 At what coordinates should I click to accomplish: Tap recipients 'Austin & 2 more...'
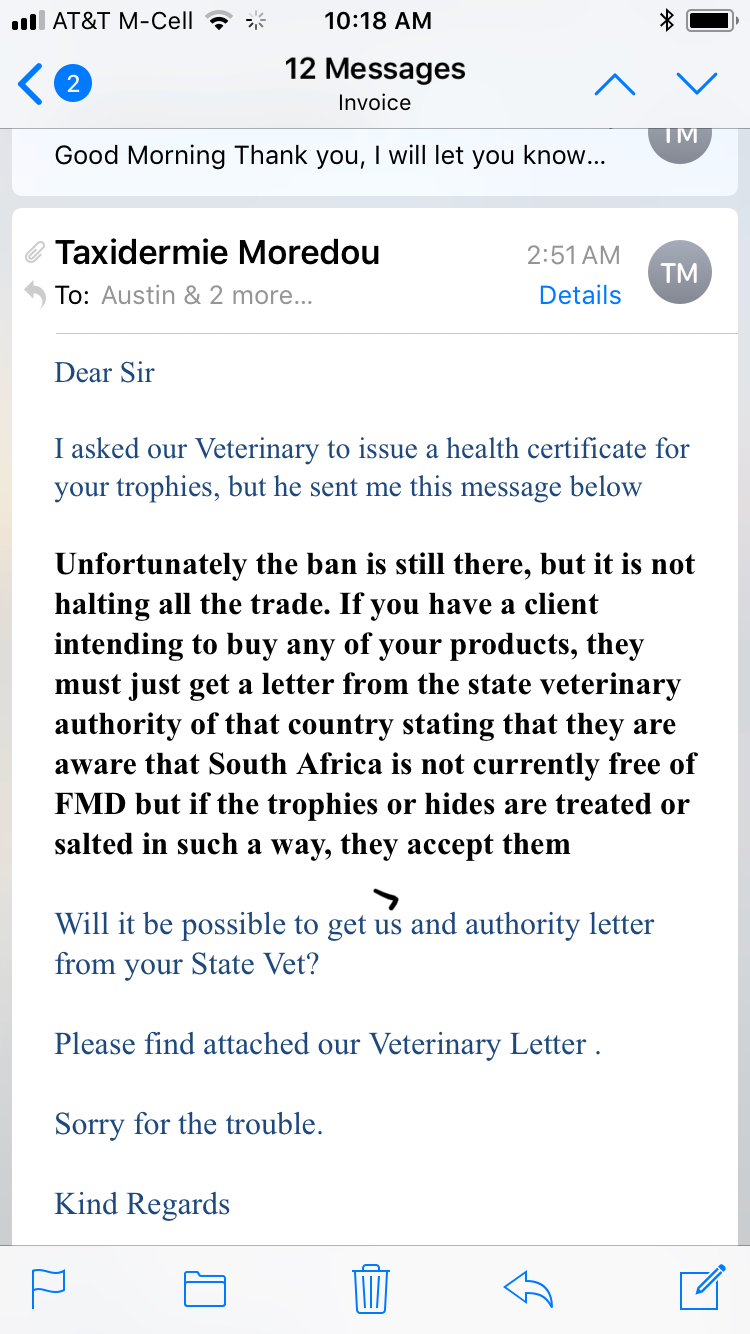point(207,295)
